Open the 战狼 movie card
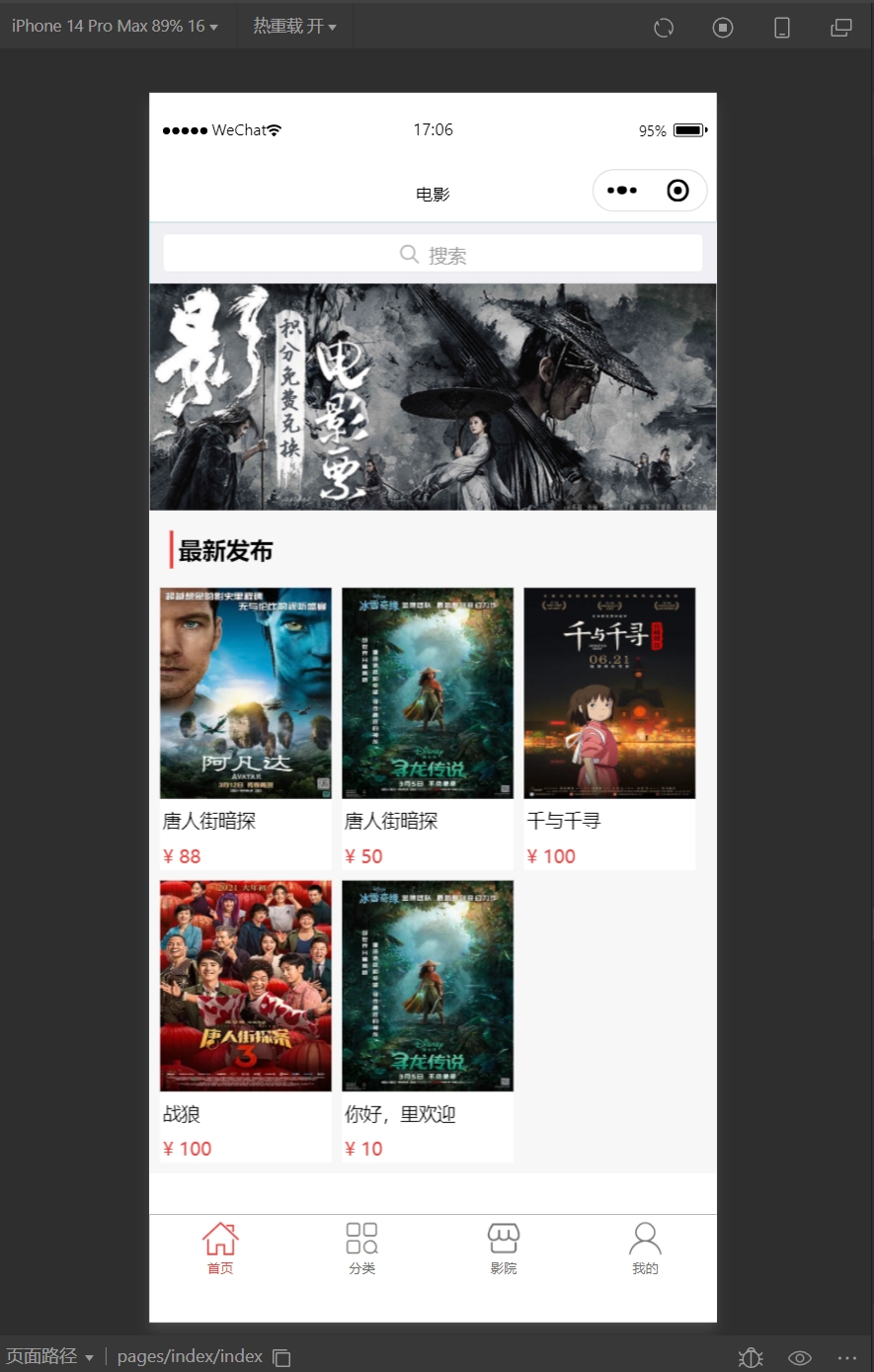Screen dimensions: 874x1372 pos(246,1021)
